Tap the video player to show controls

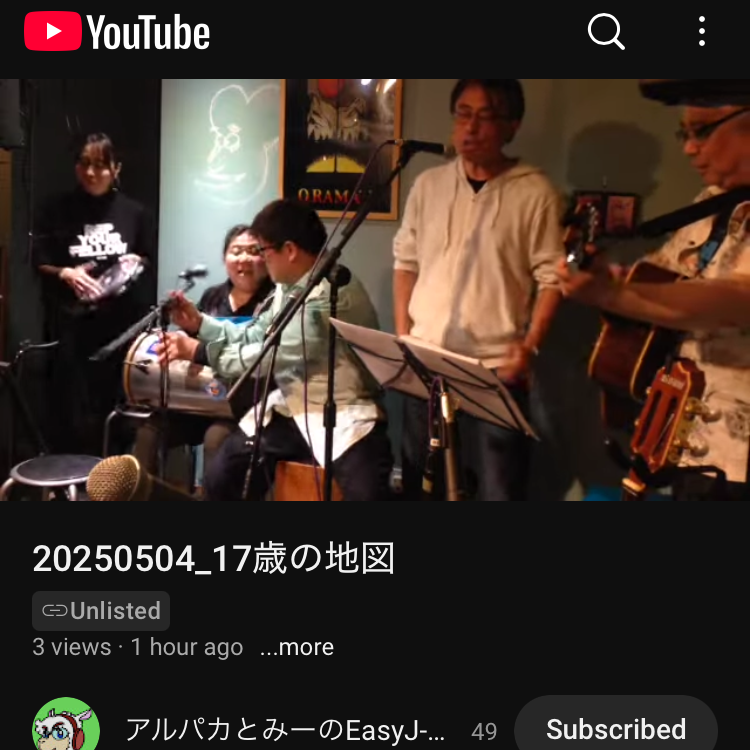[x=375, y=290]
